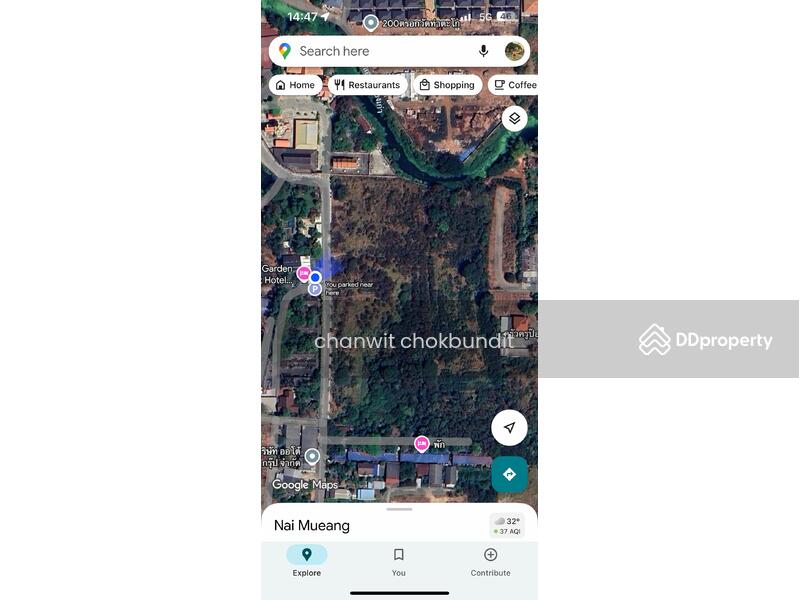Center the map on my location
This screenshot has height=600, width=800.
pos(509,428)
